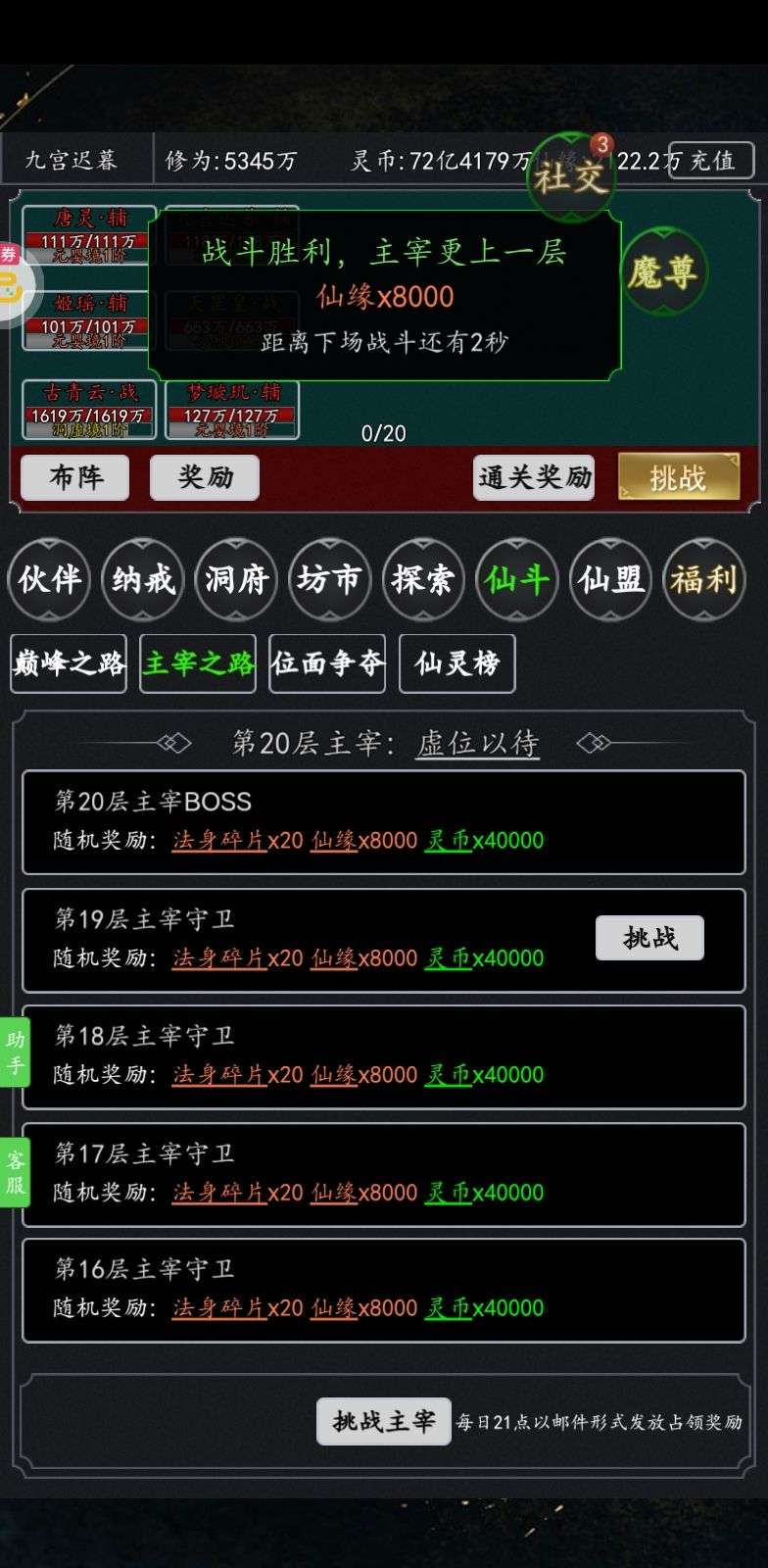Switch to 探索 exploration
Viewport: 768px width, 1568px height.
[x=423, y=579]
